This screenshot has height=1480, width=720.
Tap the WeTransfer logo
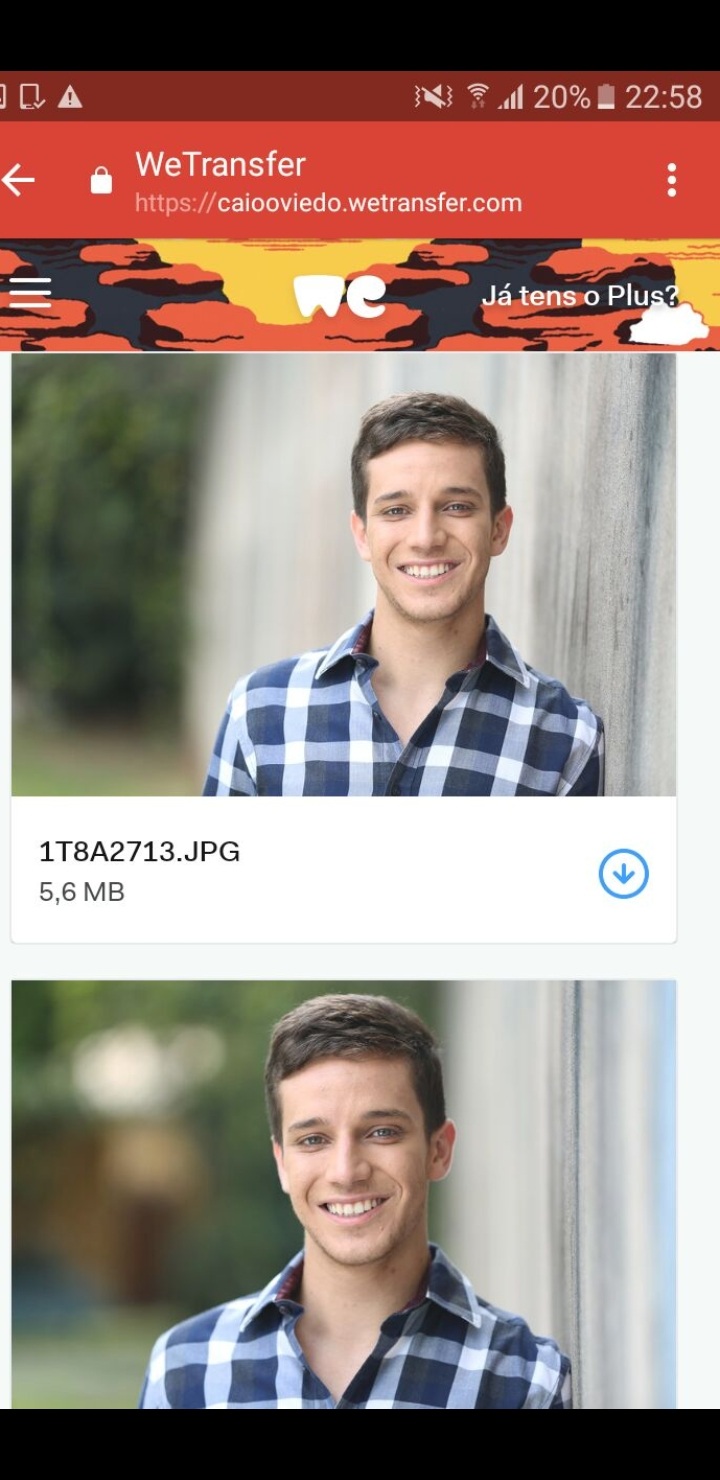pos(340,296)
